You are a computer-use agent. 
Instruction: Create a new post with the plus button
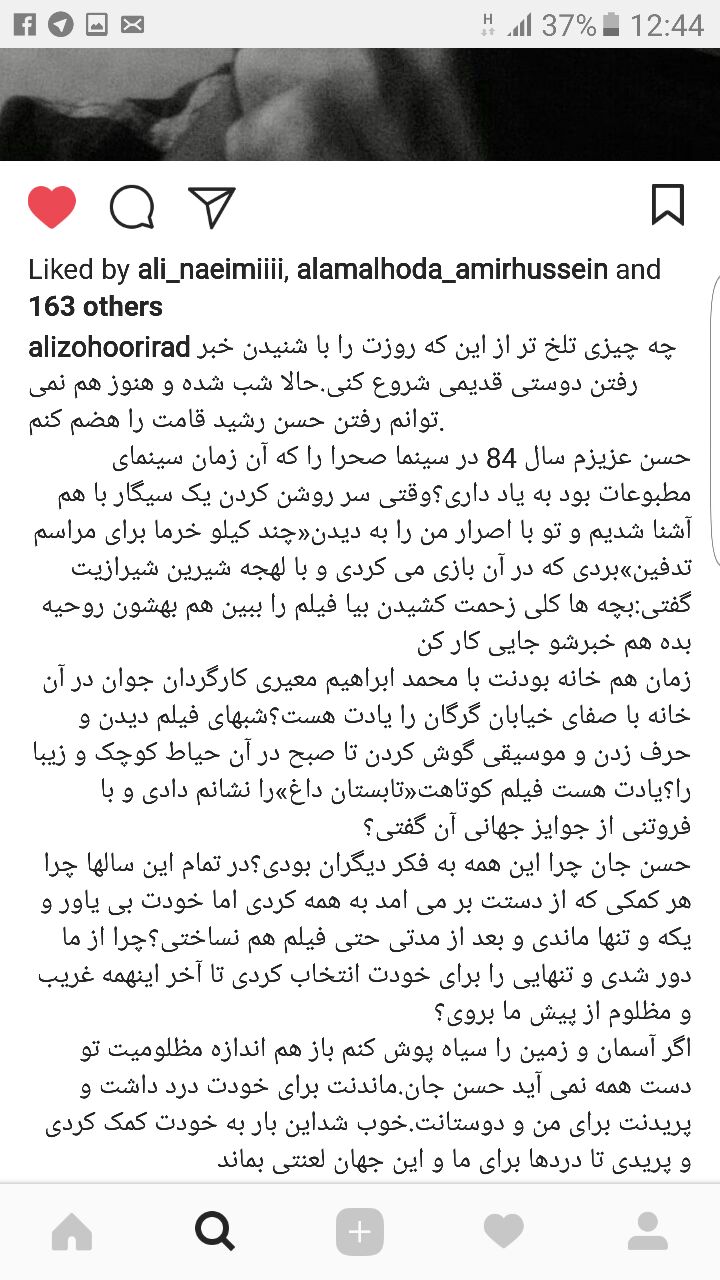coord(360,1232)
